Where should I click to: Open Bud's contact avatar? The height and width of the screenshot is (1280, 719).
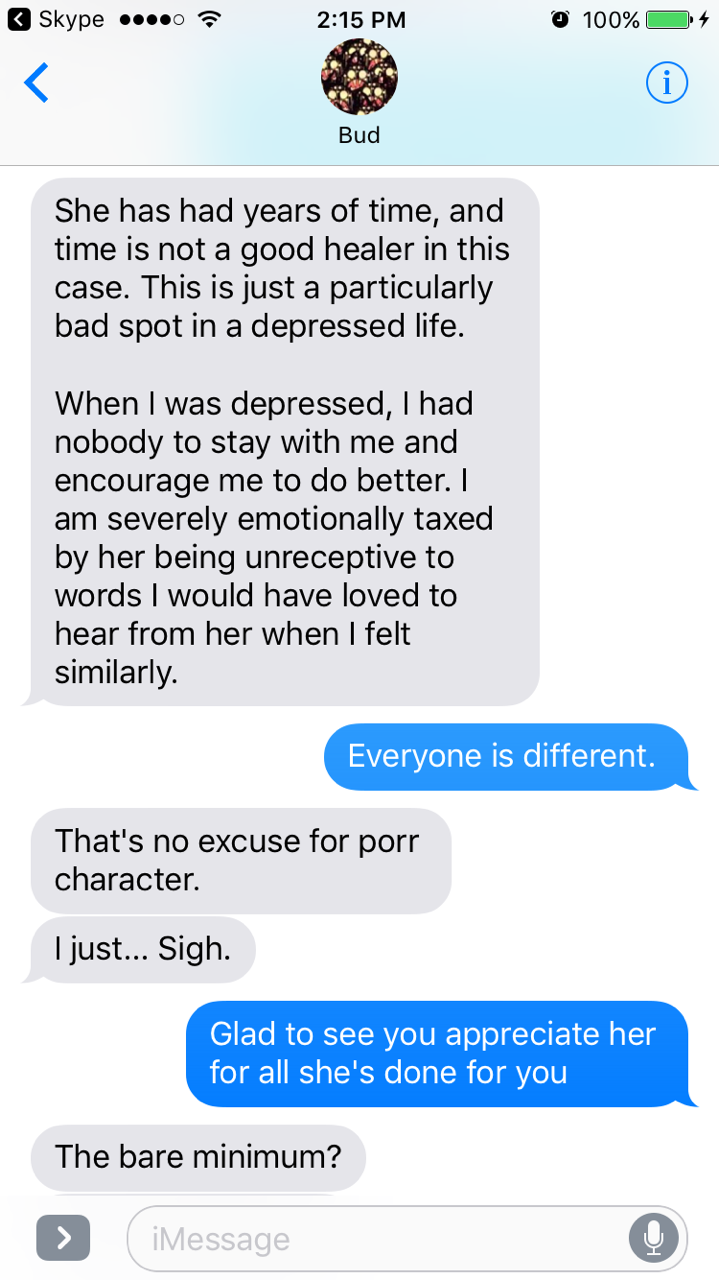coord(359,78)
